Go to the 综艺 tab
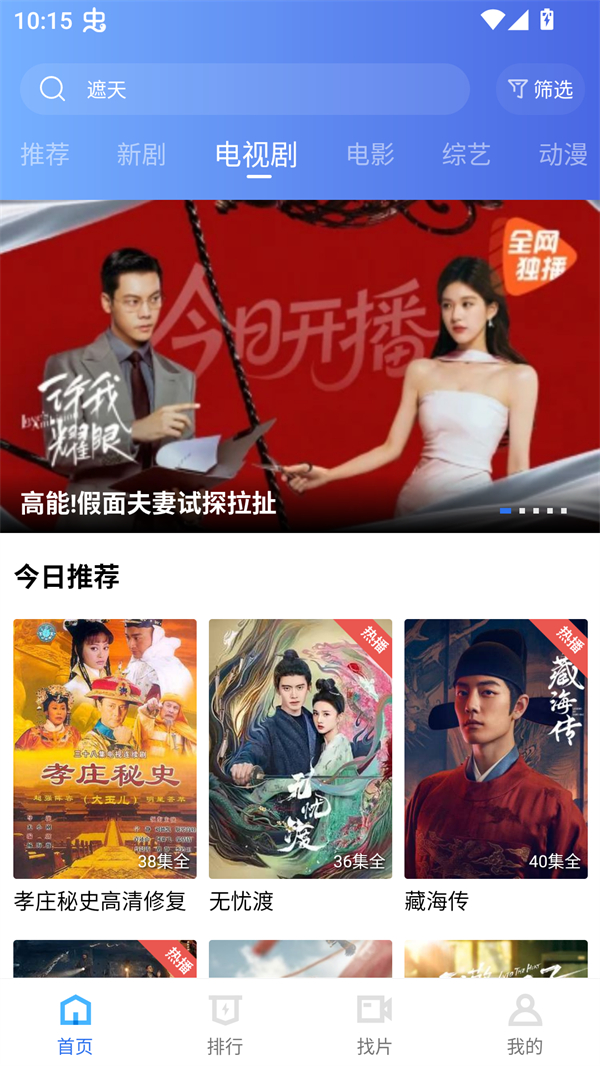Viewport: 600px width, 1066px height. 466,155
